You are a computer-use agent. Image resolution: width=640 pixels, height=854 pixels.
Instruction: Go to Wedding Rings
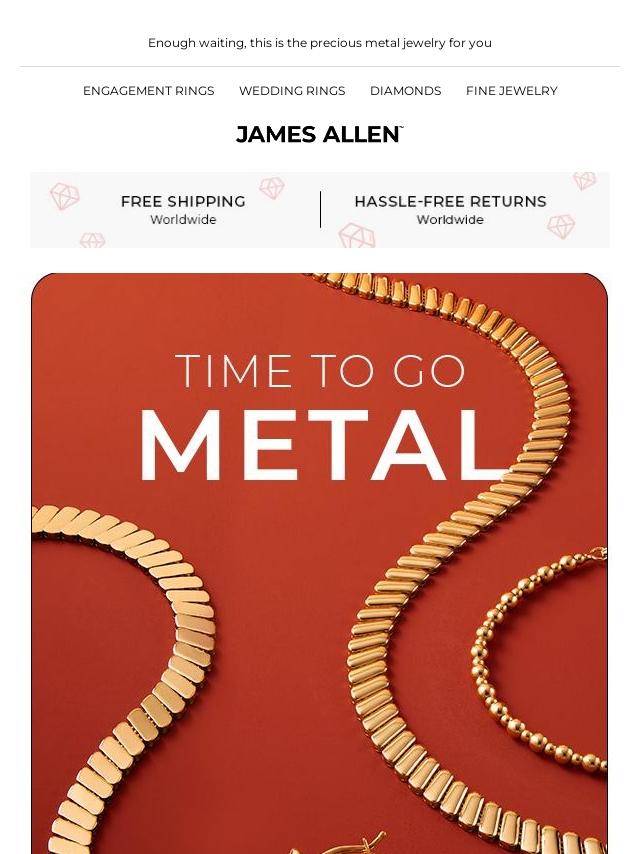292,91
